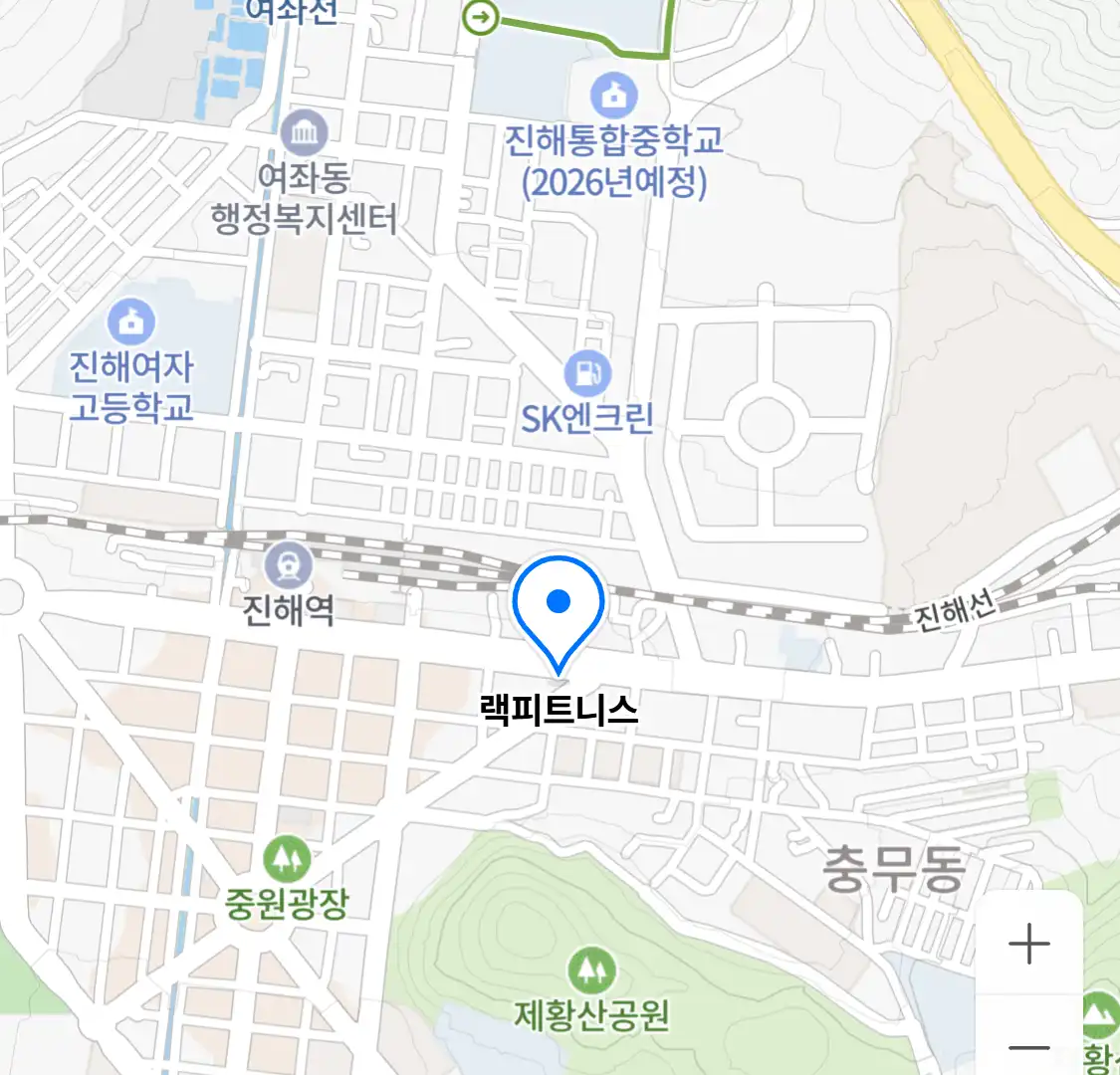Select 제황산공원 park marker
Viewport: 1120px width, 1075px height.
pos(591,969)
